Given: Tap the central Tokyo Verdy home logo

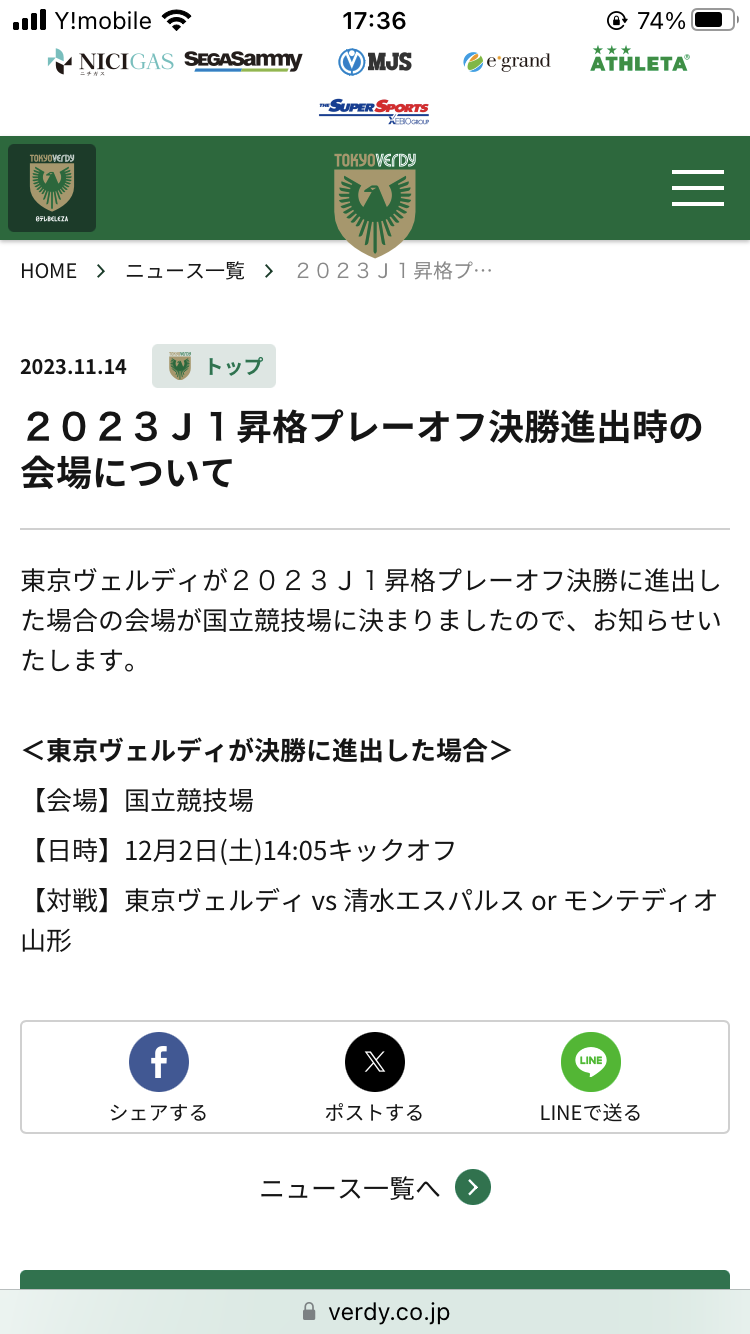Looking at the screenshot, I should [375, 203].
